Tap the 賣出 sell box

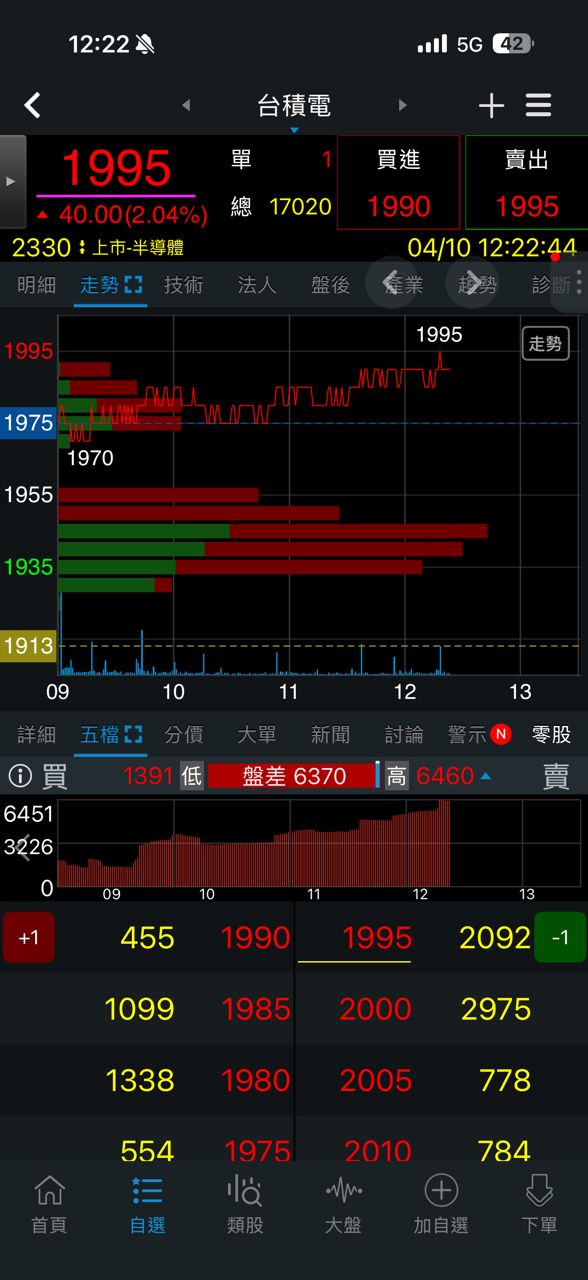pyautogui.click(x=526, y=183)
